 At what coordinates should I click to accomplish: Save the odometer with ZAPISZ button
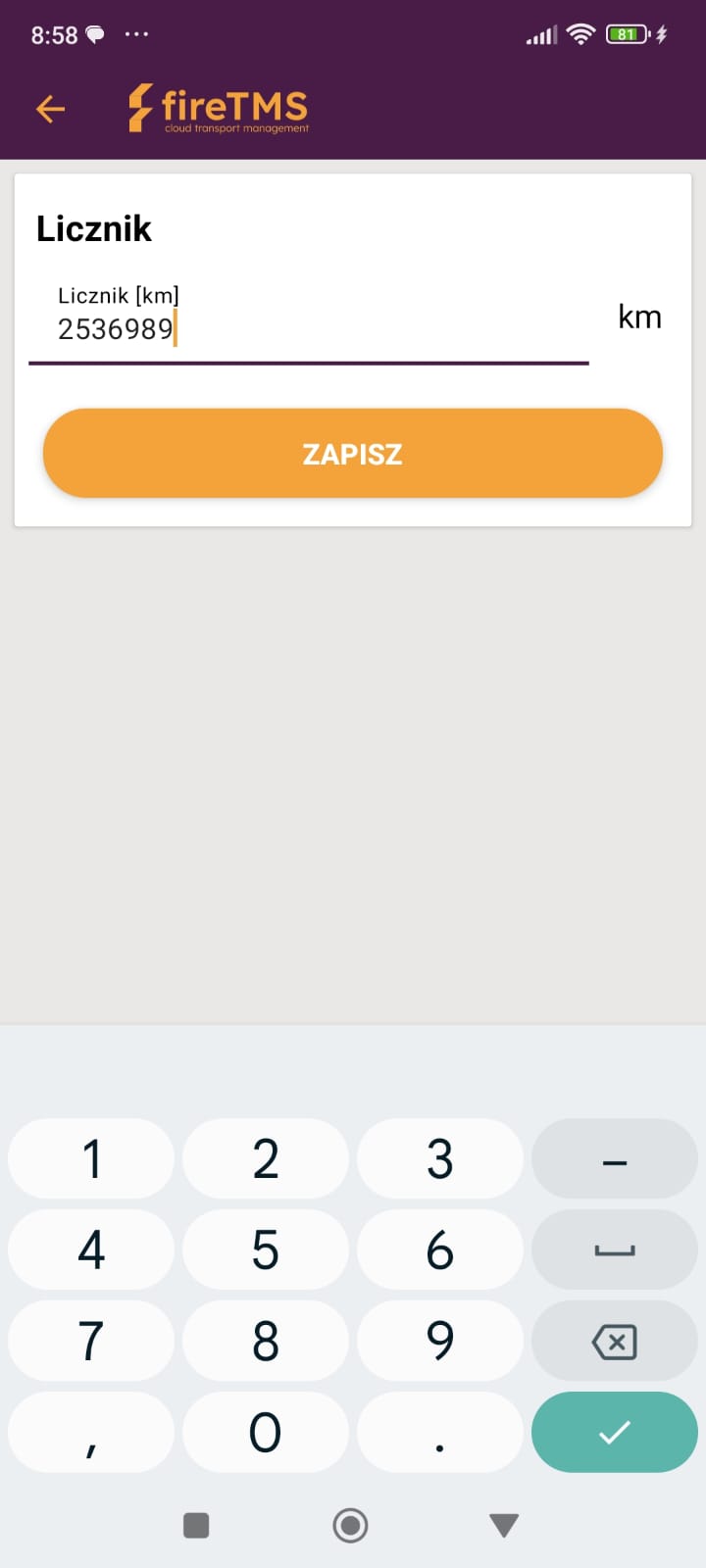(353, 454)
